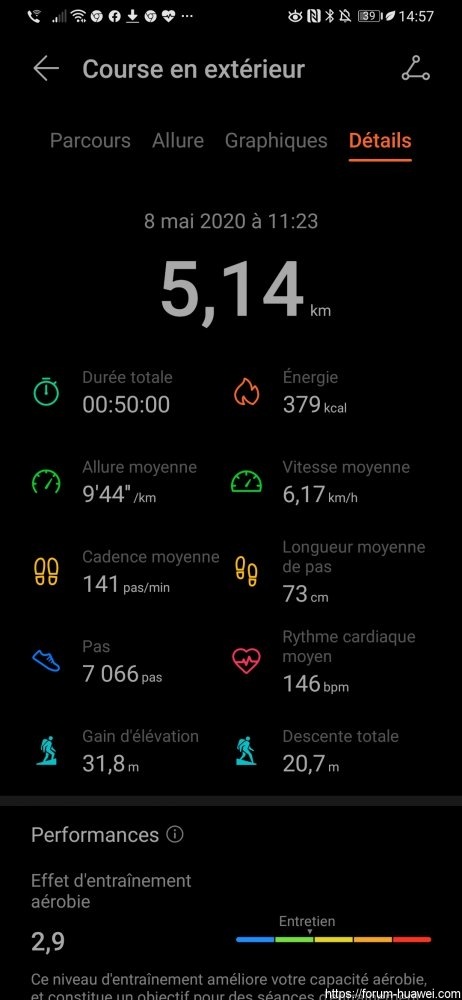
Task: Switch to the Allure tab
Action: (178, 141)
